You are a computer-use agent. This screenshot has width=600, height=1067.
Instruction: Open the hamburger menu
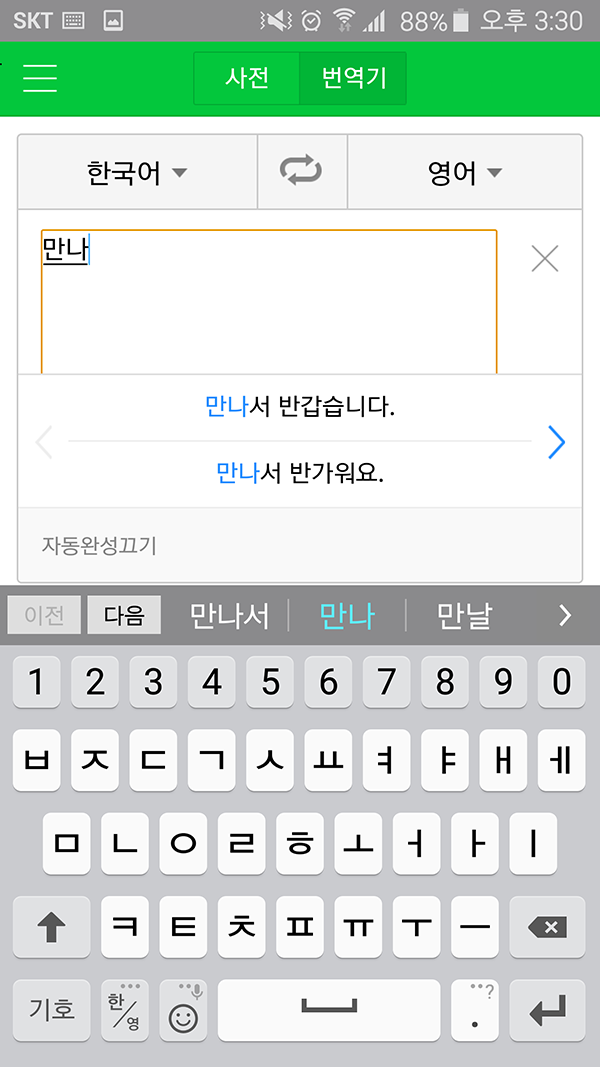(x=39, y=78)
